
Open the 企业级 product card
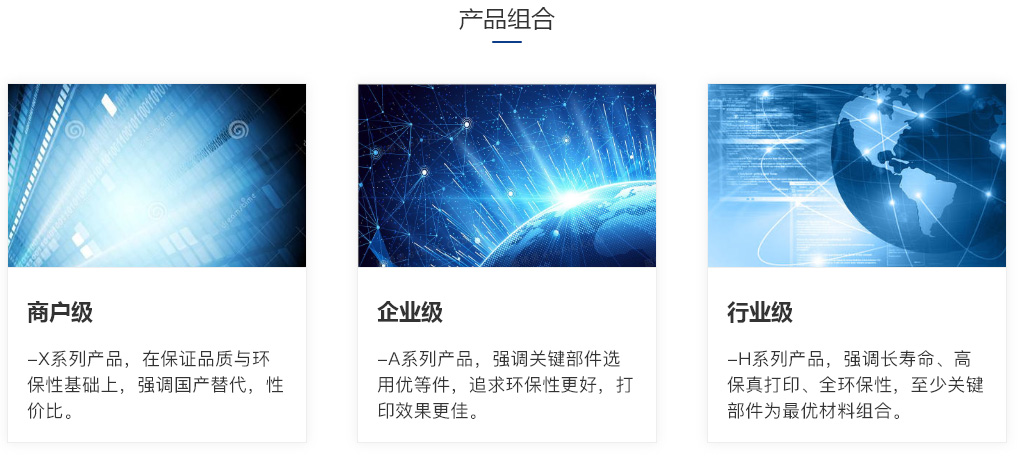(x=507, y=262)
